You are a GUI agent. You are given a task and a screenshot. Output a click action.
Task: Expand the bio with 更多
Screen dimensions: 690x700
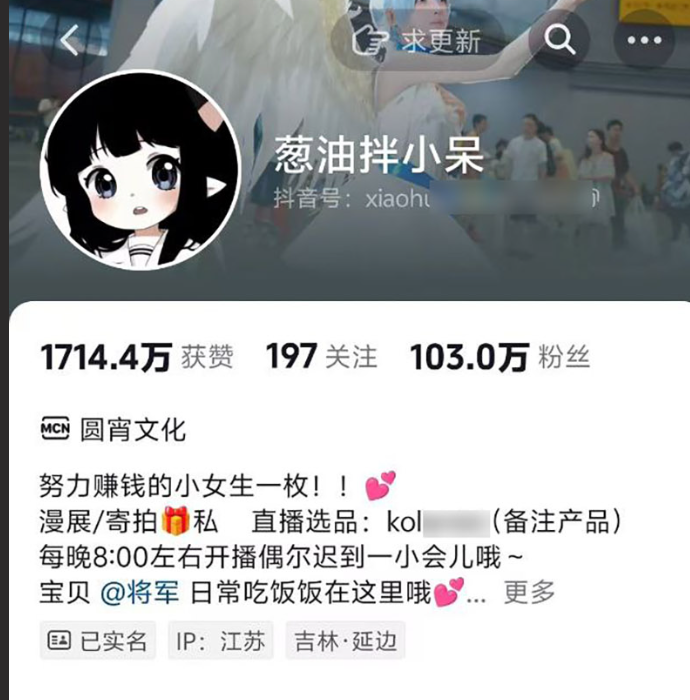(x=529, y=592)
